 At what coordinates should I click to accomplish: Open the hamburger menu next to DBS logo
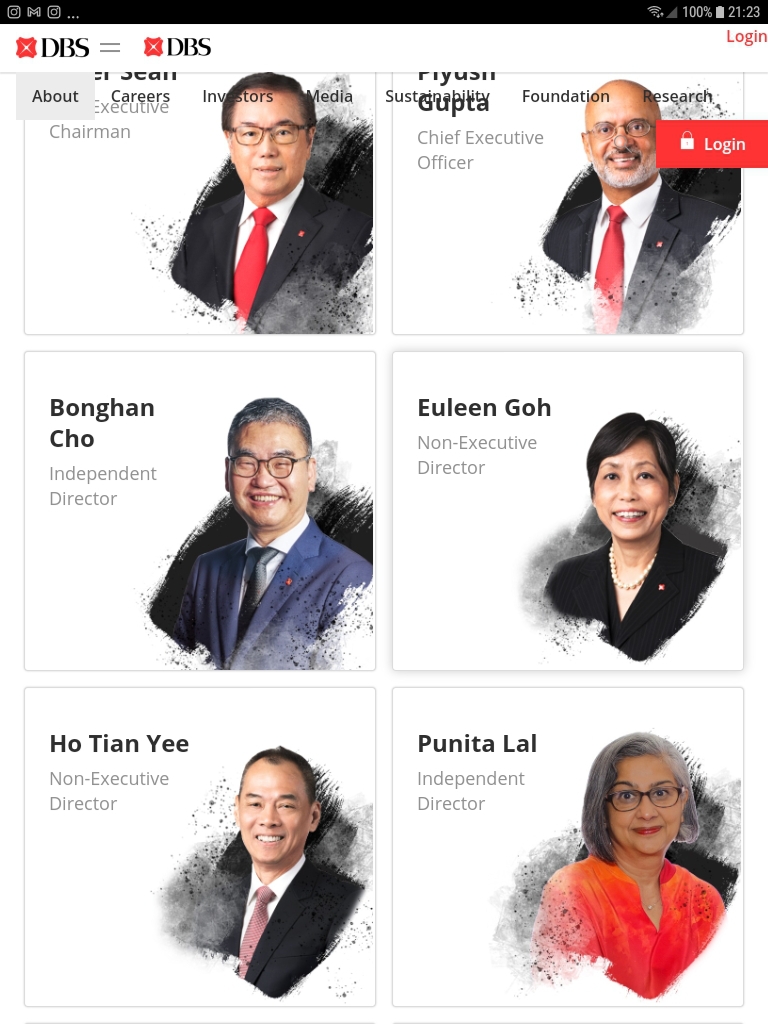[110, 47]
